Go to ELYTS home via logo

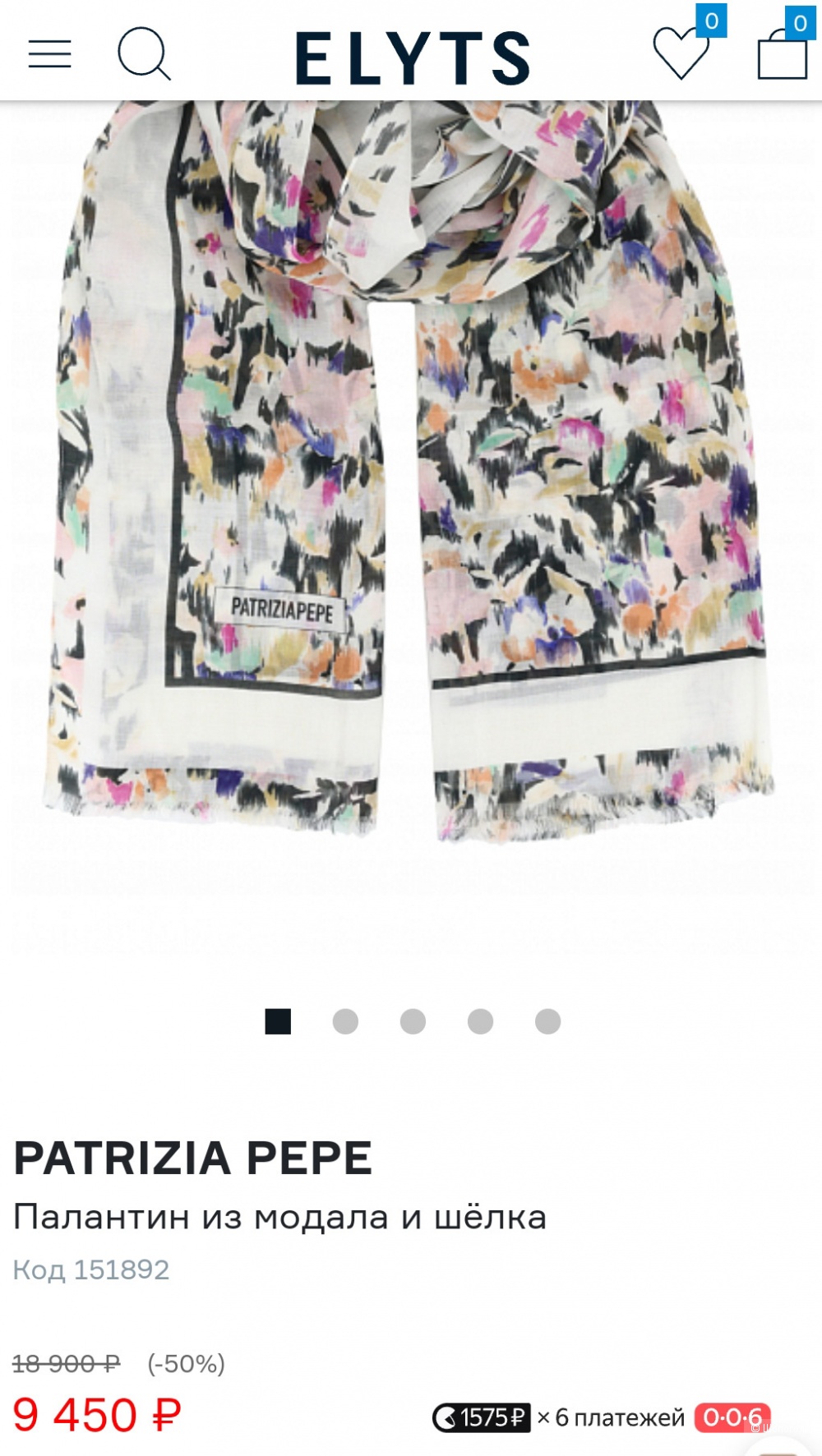click(x=413, y=58)
